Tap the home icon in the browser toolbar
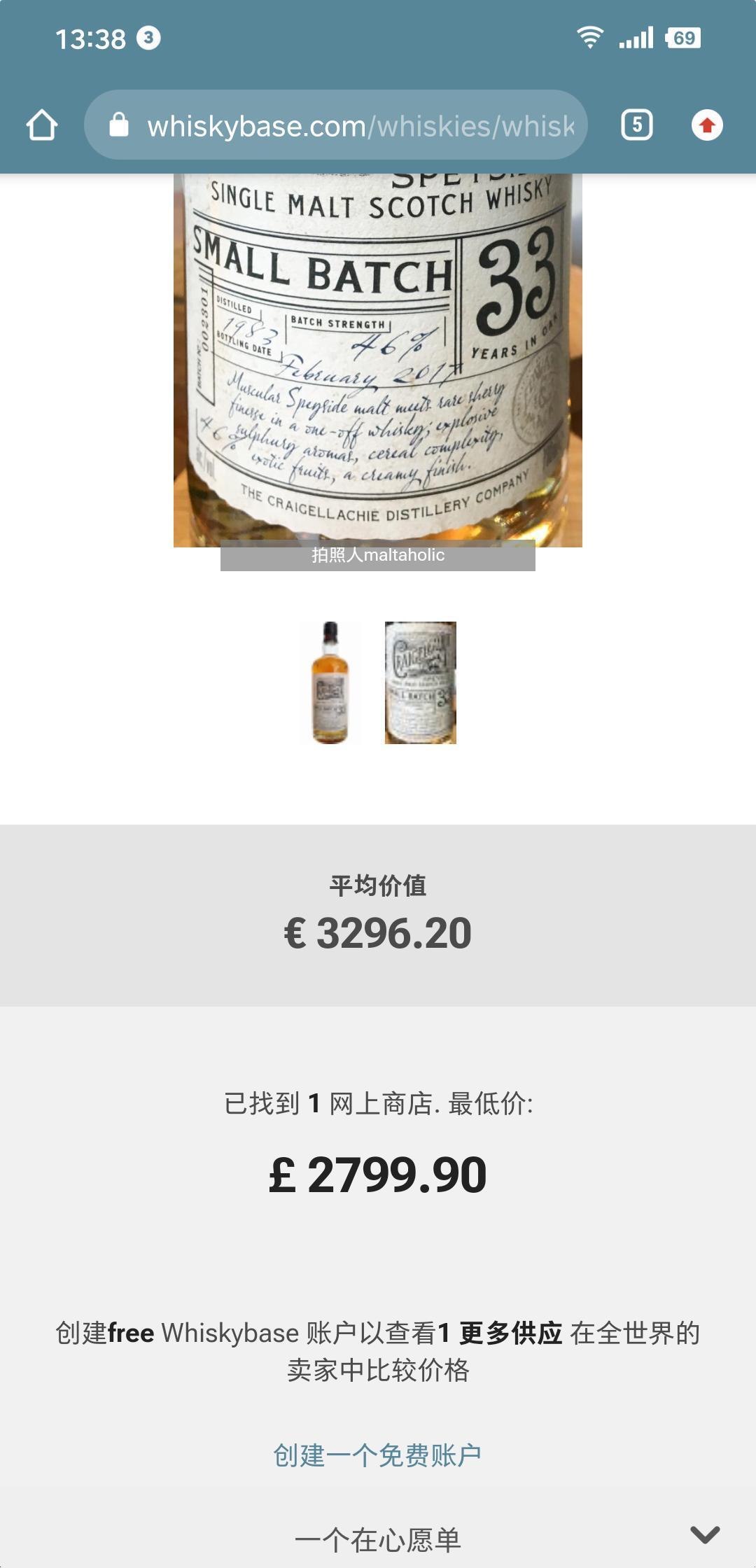The width and height of the screenshot is (756, 1568). [42, 125]
